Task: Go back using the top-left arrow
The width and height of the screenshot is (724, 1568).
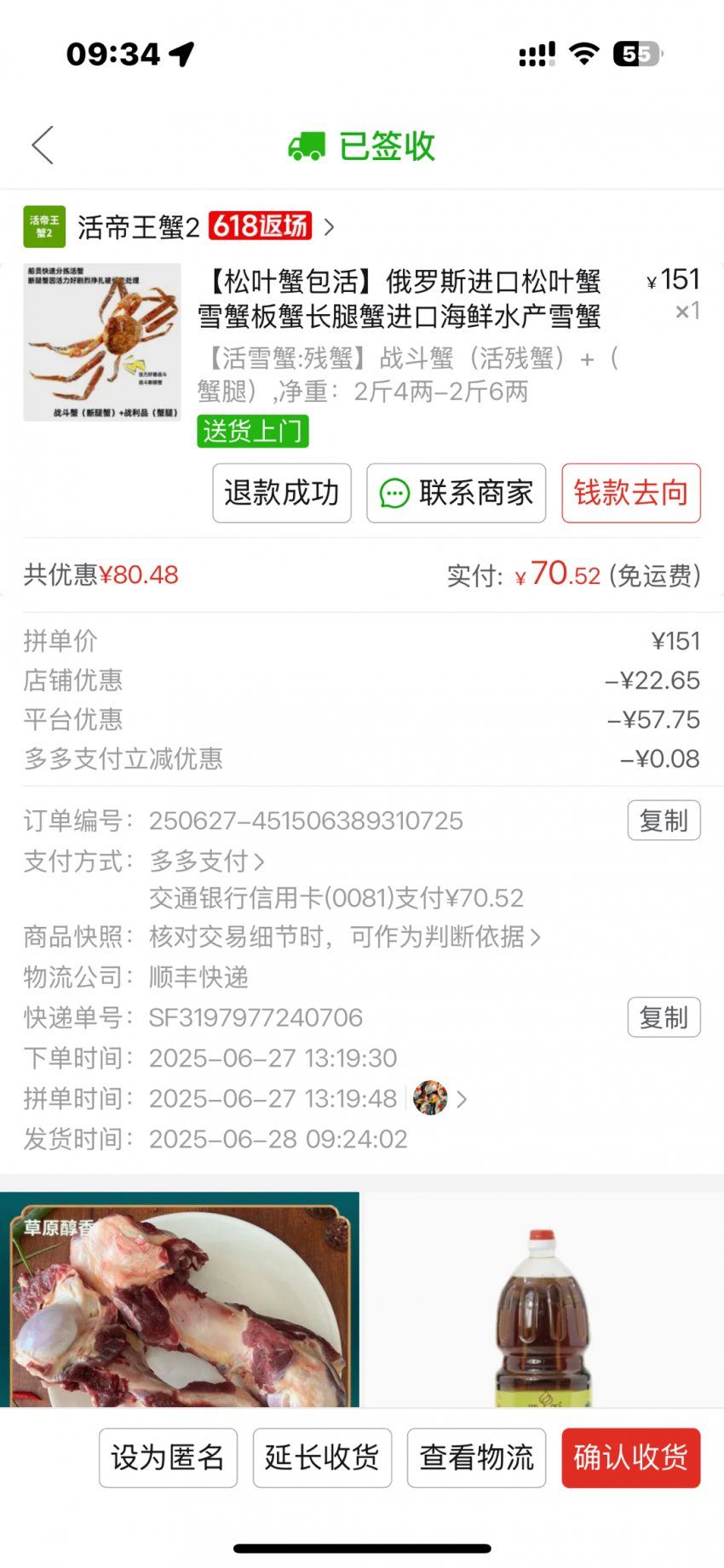Action: point(43,146)
